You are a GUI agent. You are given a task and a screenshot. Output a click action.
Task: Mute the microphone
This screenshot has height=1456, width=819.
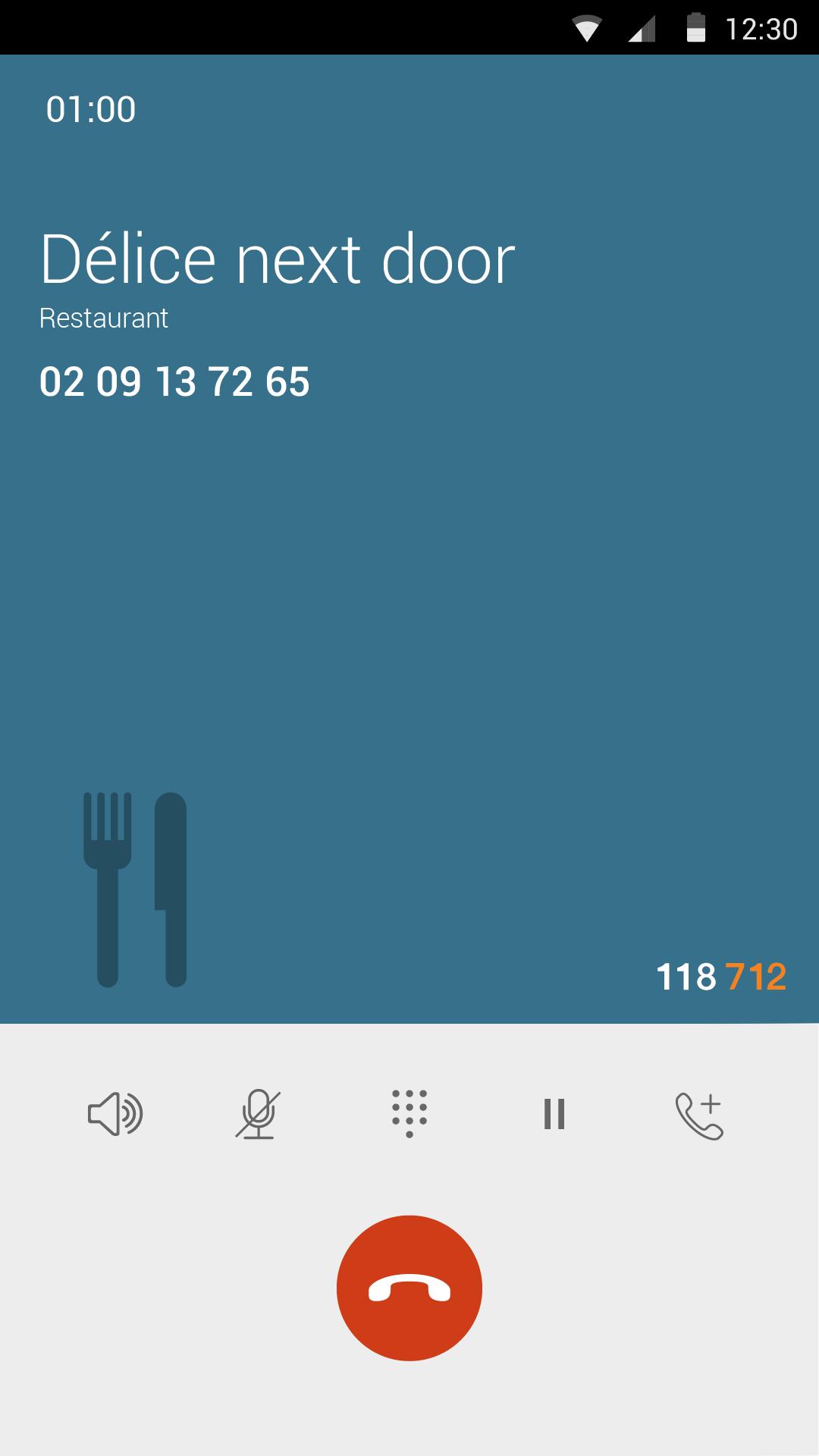pos(258,1114)
